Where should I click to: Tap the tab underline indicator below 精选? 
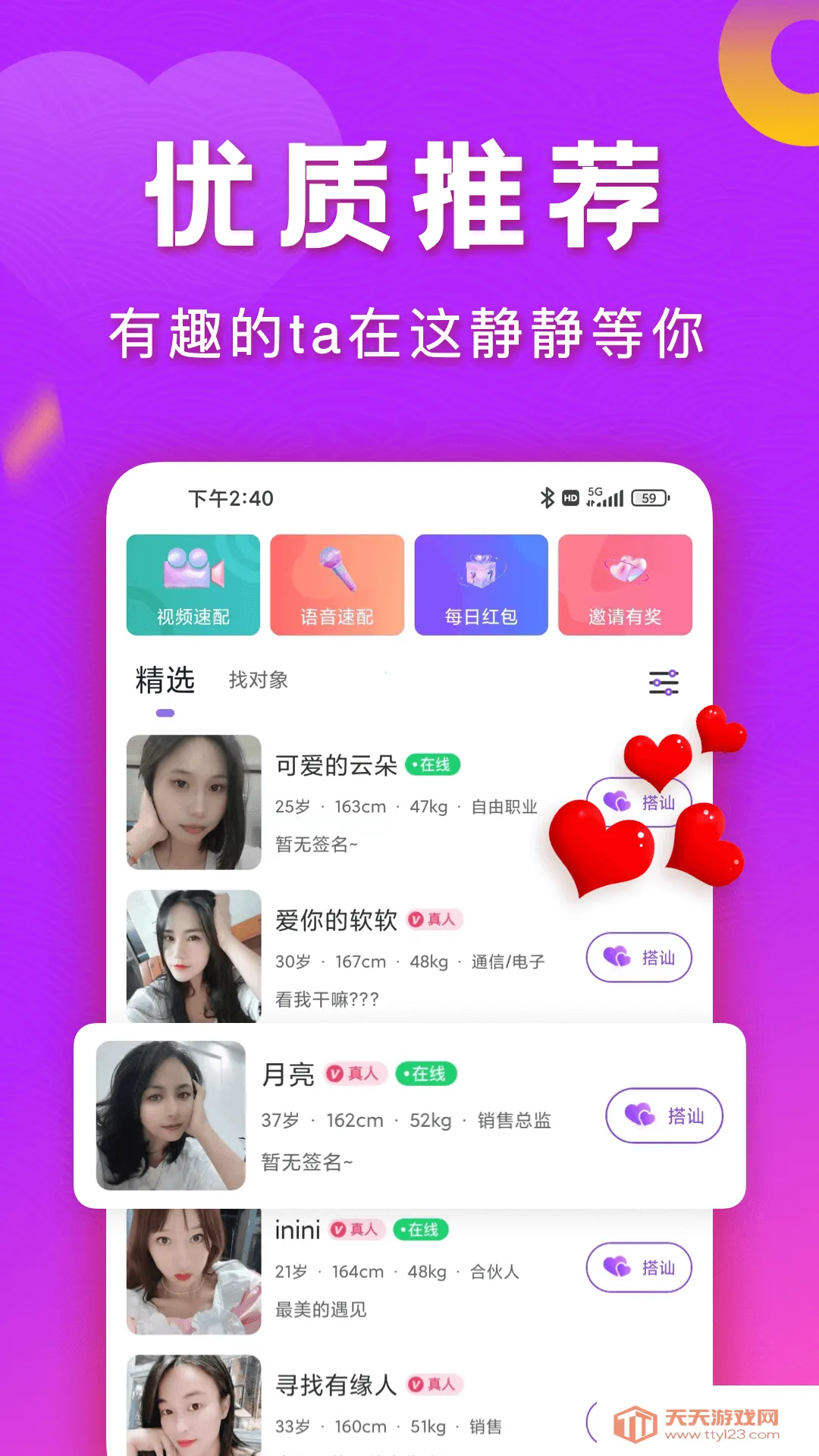164,714
